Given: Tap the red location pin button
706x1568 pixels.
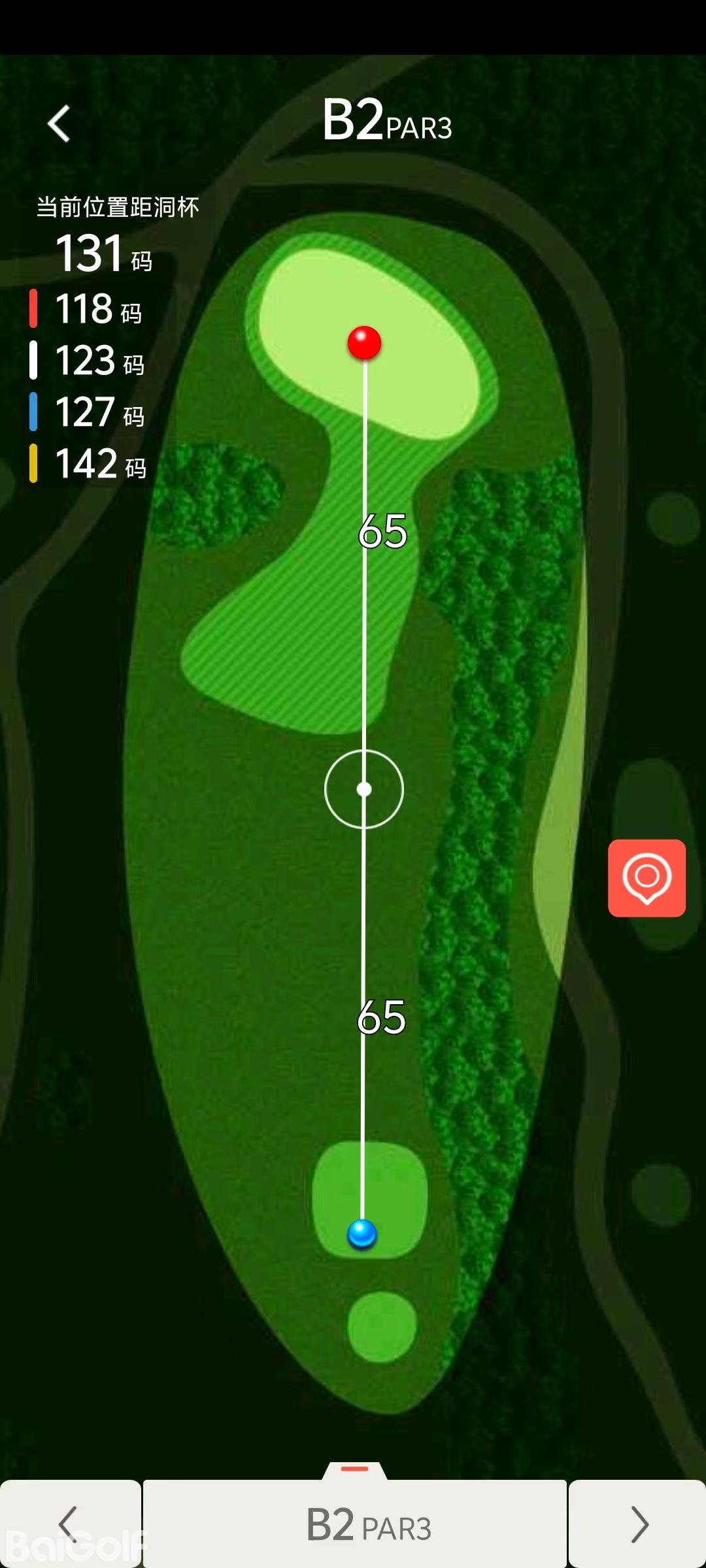Looking at the screenshot, I should [647, 877].
